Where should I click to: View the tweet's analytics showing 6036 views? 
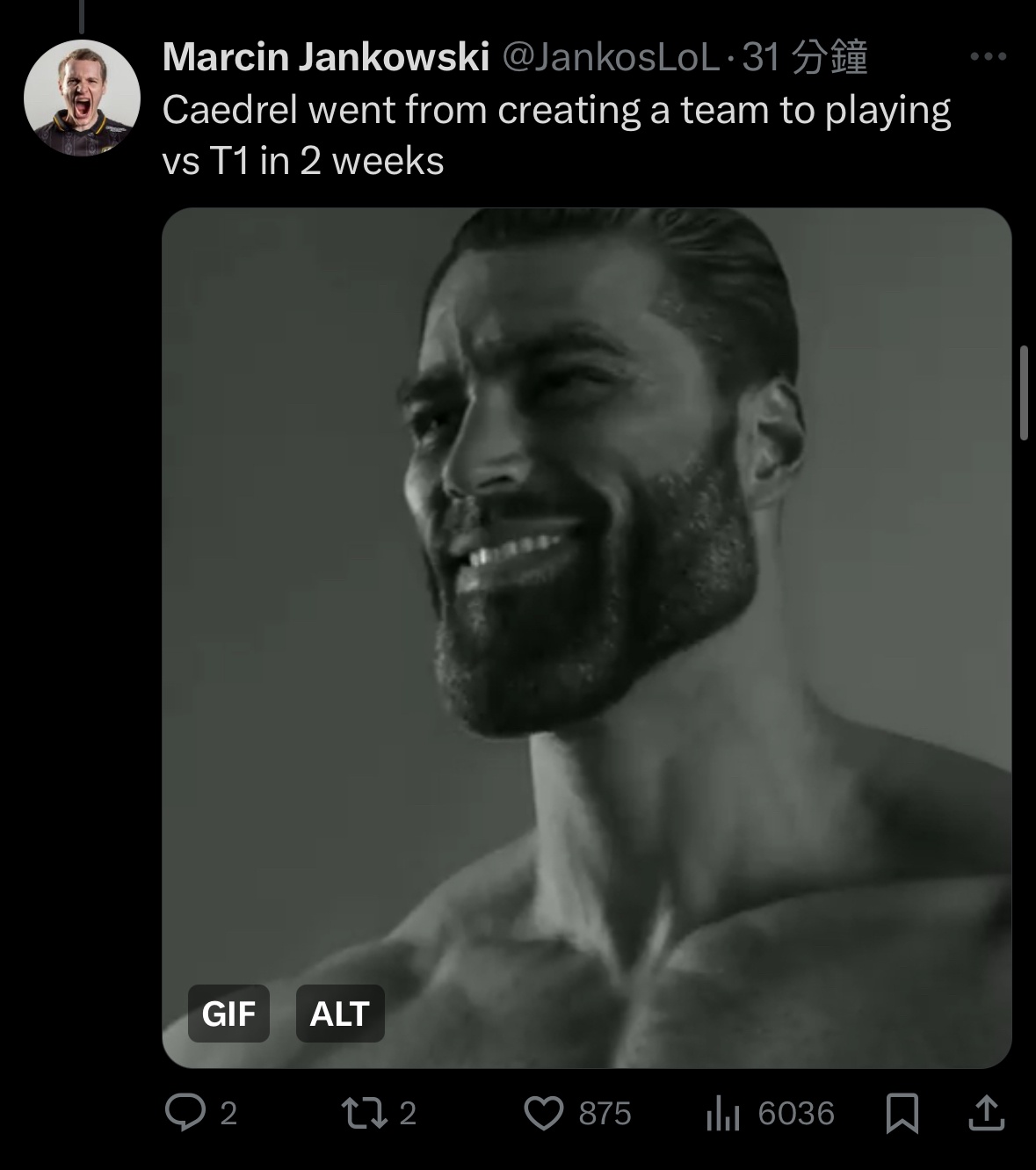722,1114
